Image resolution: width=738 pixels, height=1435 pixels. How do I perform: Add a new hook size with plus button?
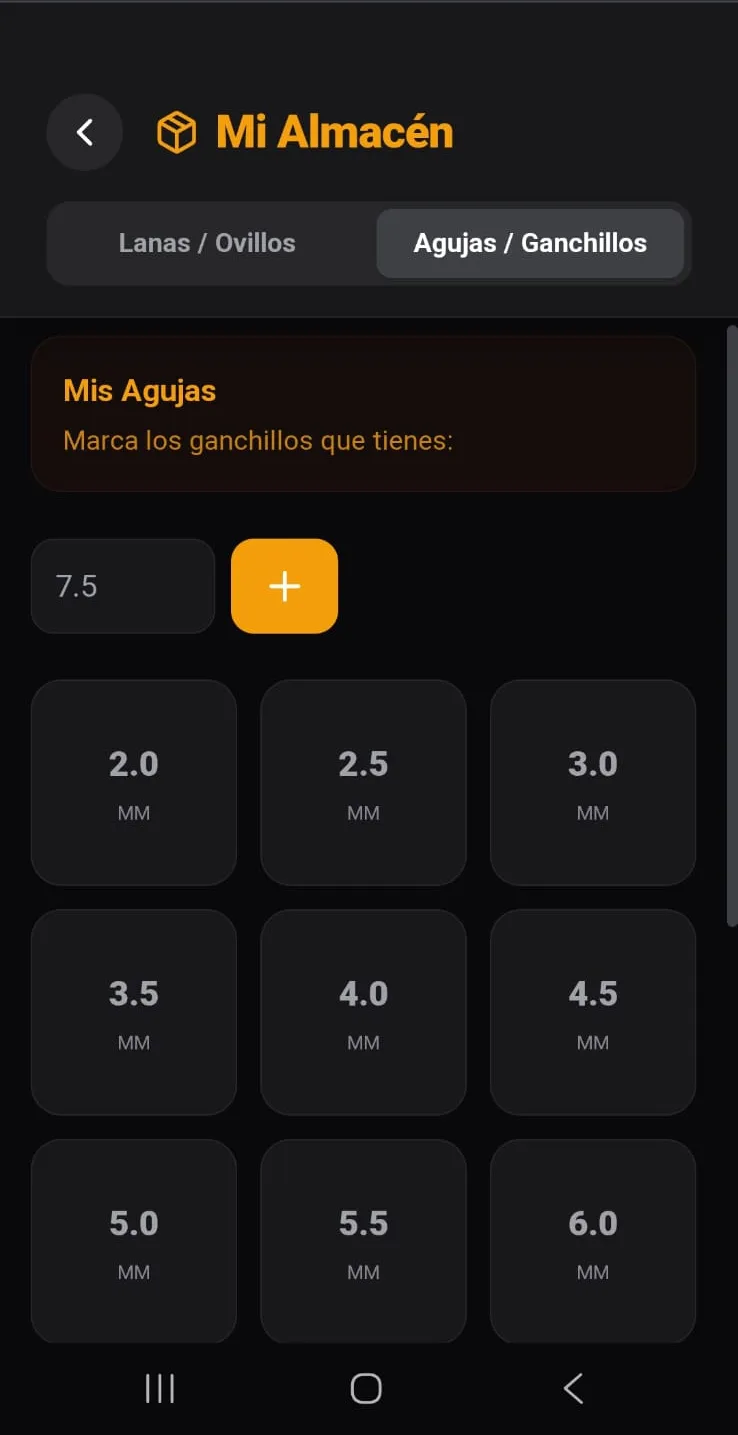pos(284,586)
